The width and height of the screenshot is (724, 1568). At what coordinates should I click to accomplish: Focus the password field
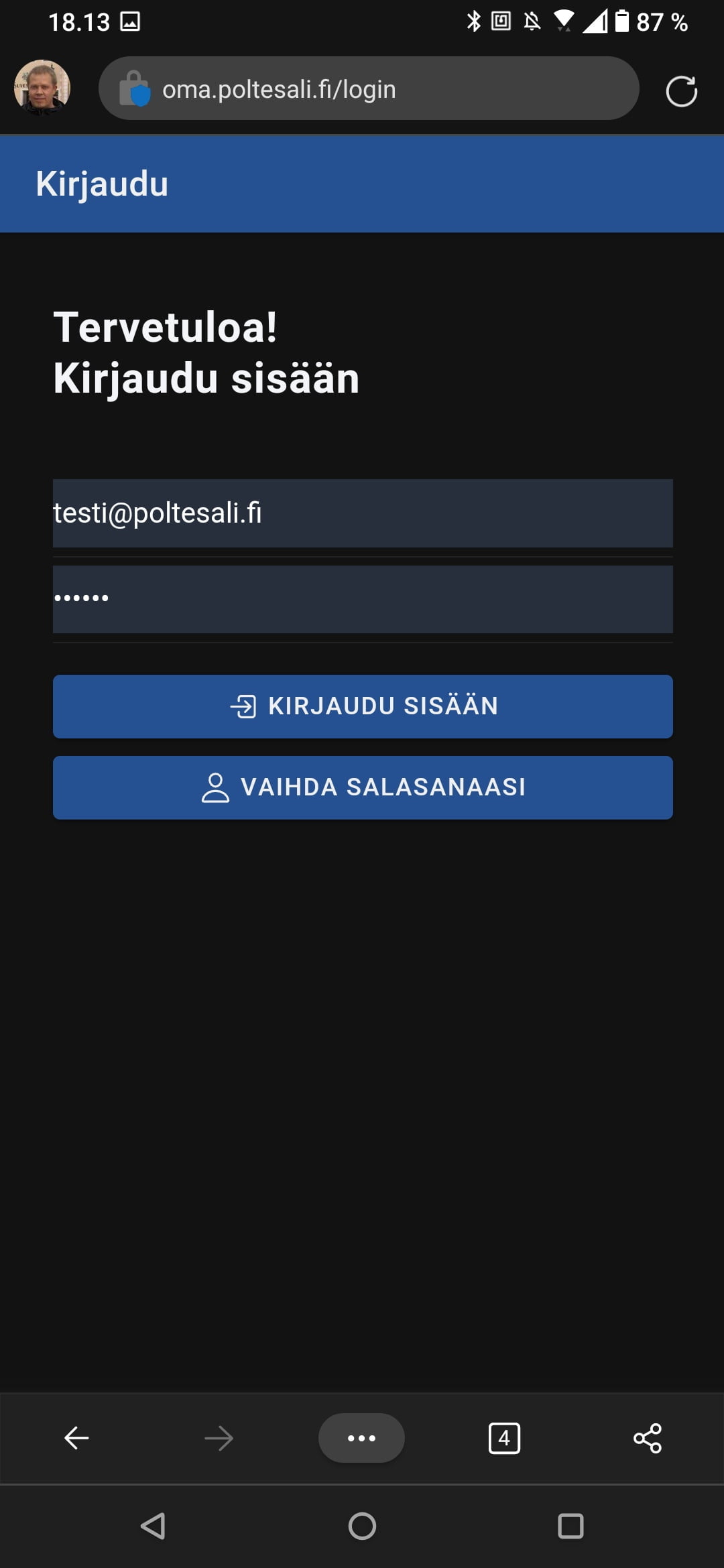coord(362,599)
